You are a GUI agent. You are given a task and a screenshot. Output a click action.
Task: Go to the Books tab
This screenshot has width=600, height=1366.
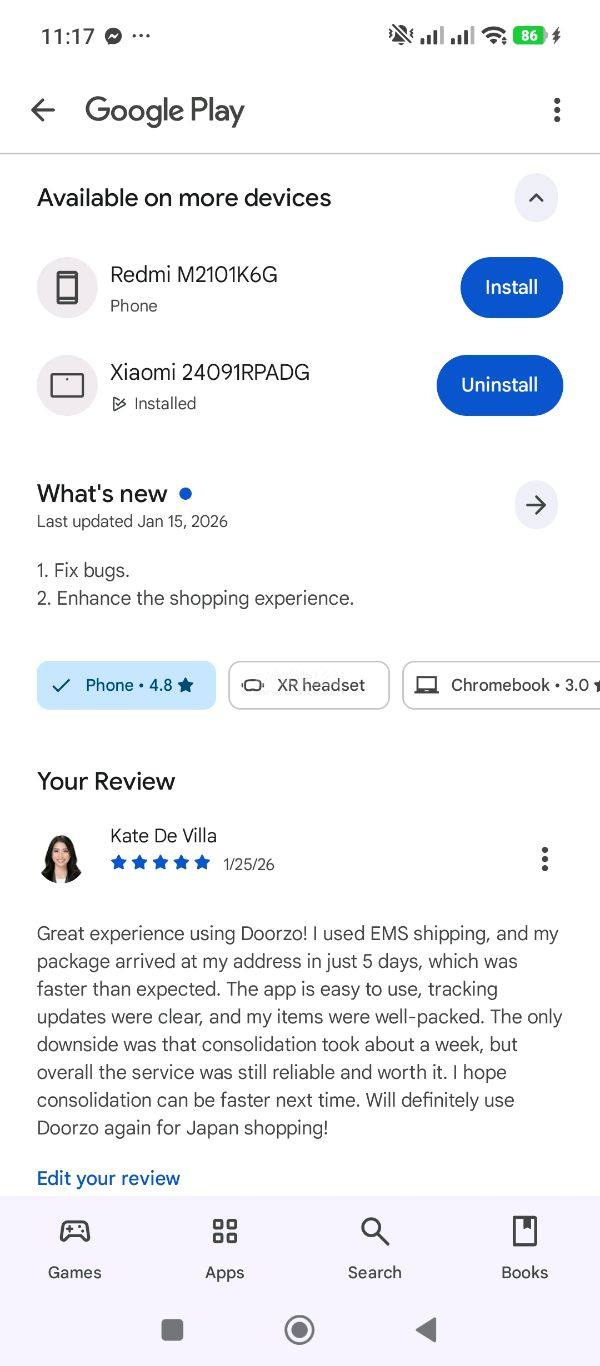point(525,1247)
